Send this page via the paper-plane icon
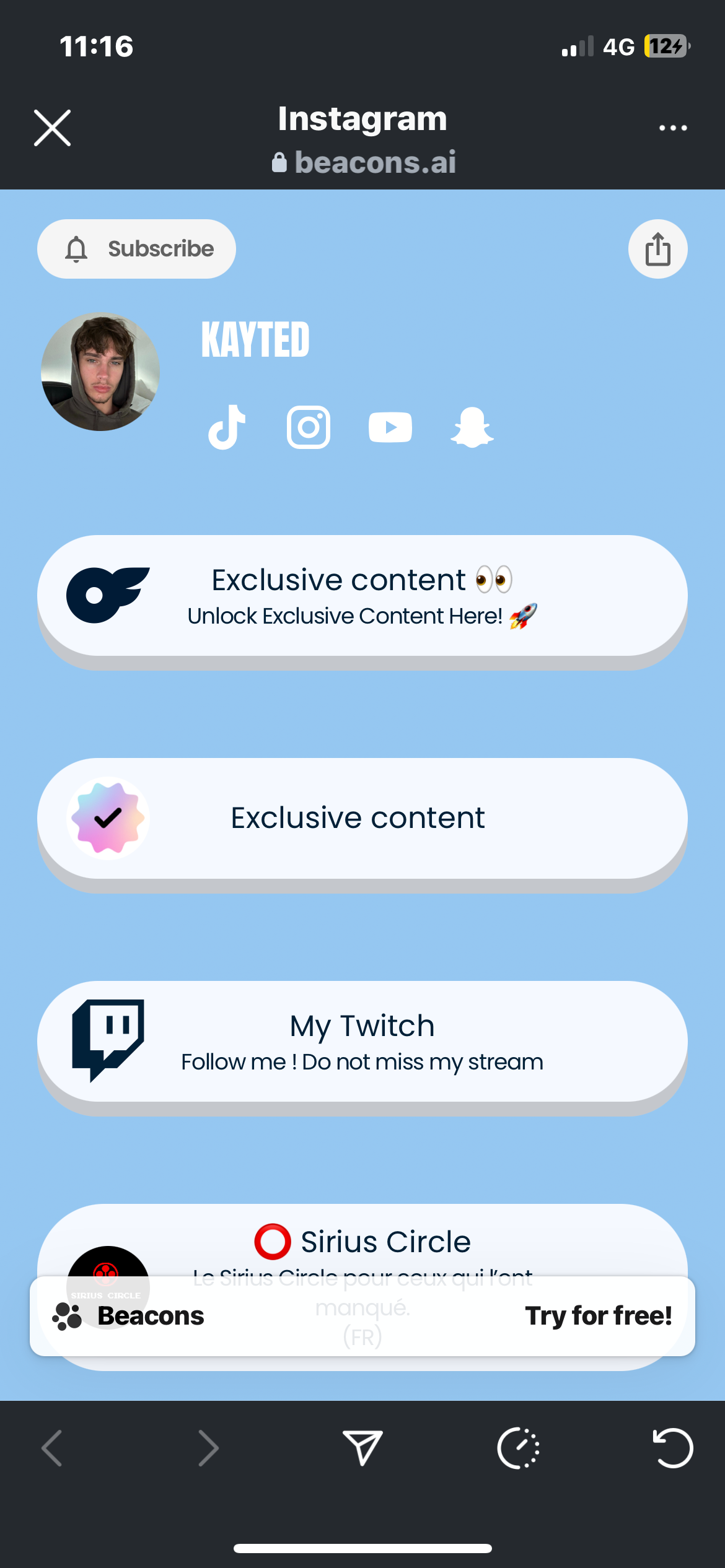This screenshot has height=1568, width=725. (x=362, y=1448)
